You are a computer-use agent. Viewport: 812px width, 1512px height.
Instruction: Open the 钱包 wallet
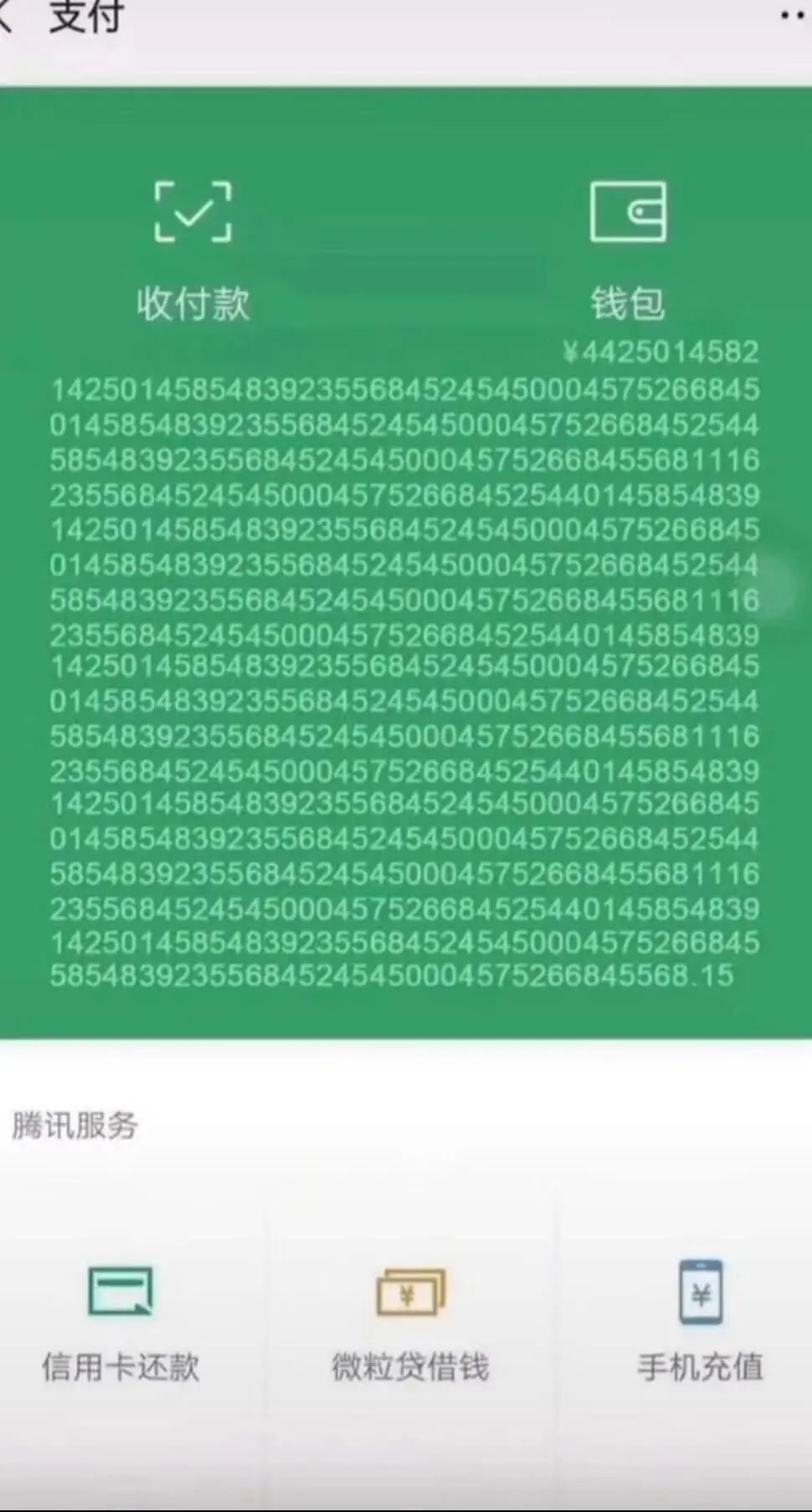pos(628,251)
